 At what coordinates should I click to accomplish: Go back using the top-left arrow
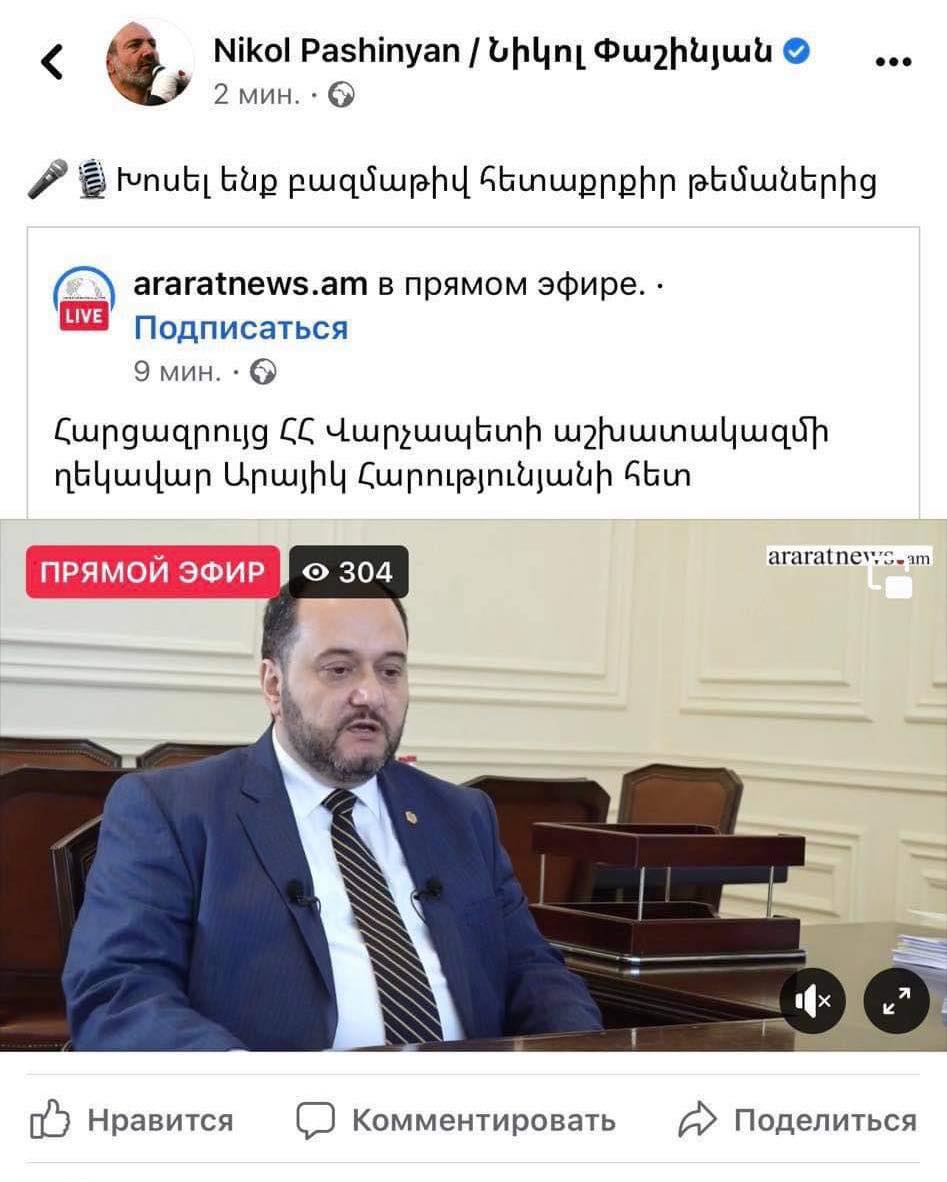[x=52, y=63]
